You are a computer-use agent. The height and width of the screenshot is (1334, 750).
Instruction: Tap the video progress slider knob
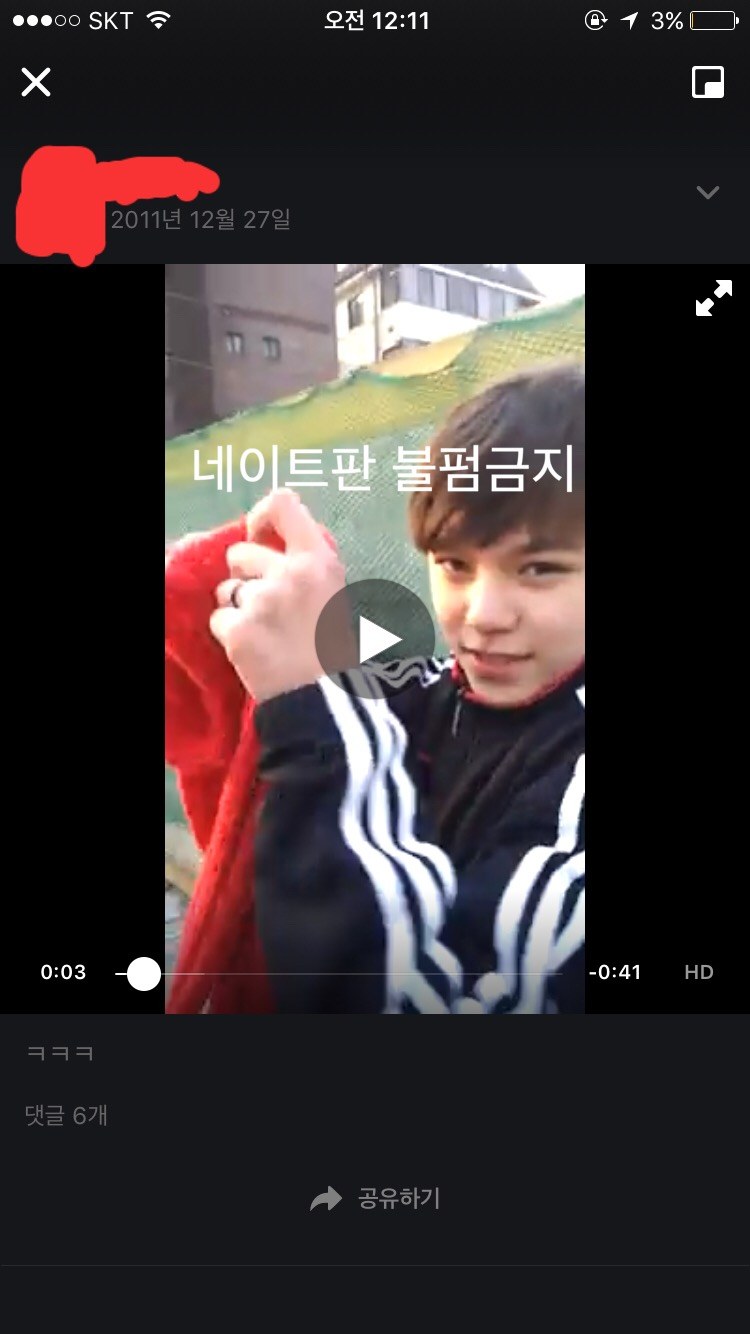144,973
